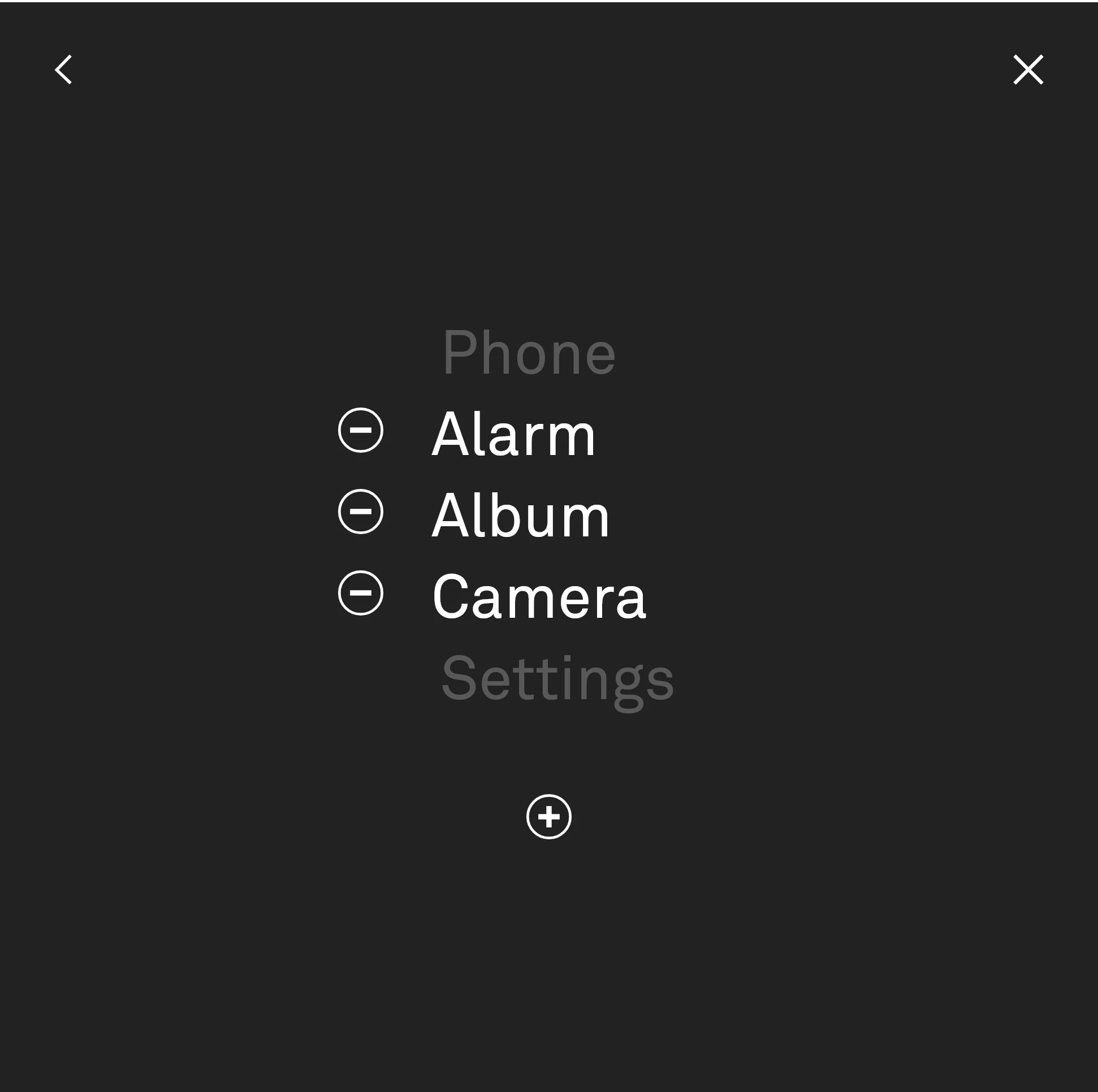Close the edit screen

(1027, 70)
